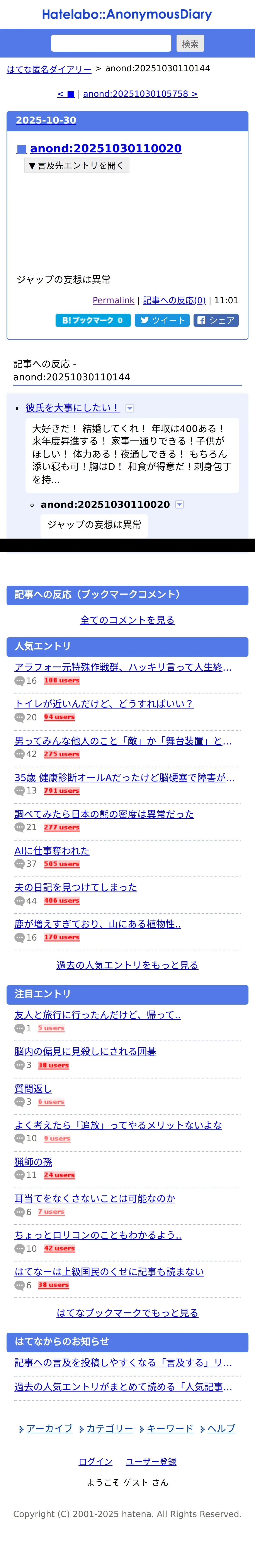Tap the search input field
This screenshot has height=1568, width=255.
click(111, 43)
